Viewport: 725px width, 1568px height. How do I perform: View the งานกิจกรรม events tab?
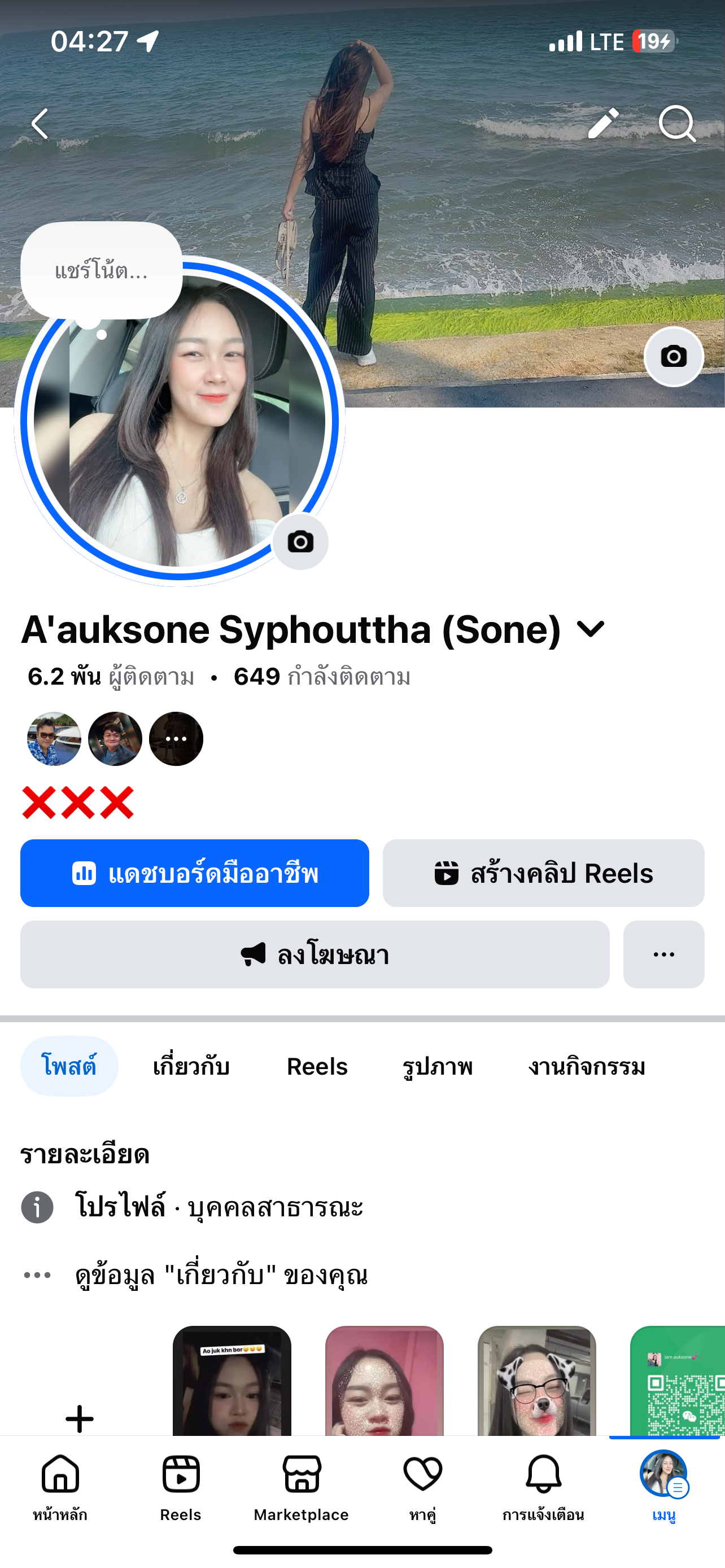(587, 1066)
